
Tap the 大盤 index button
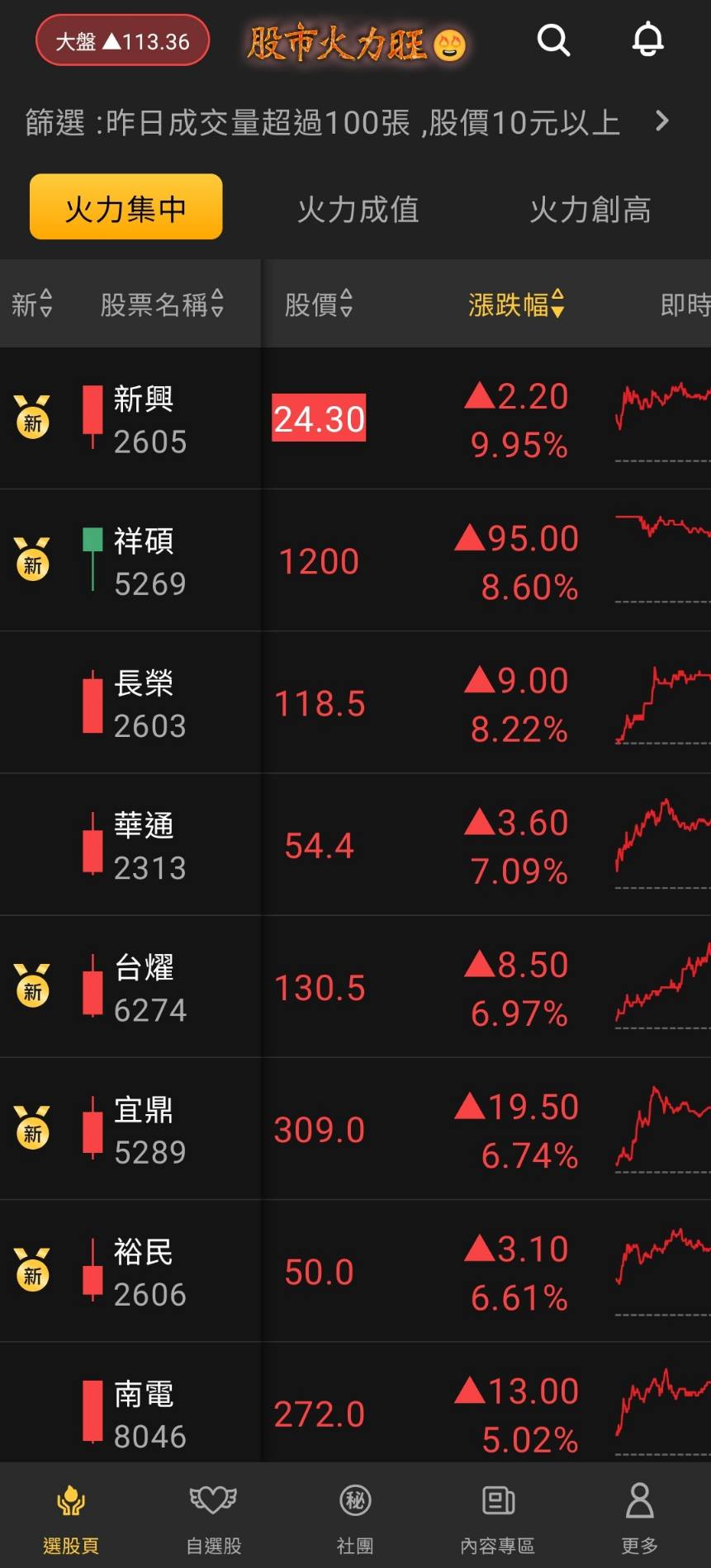click(122, 40)
